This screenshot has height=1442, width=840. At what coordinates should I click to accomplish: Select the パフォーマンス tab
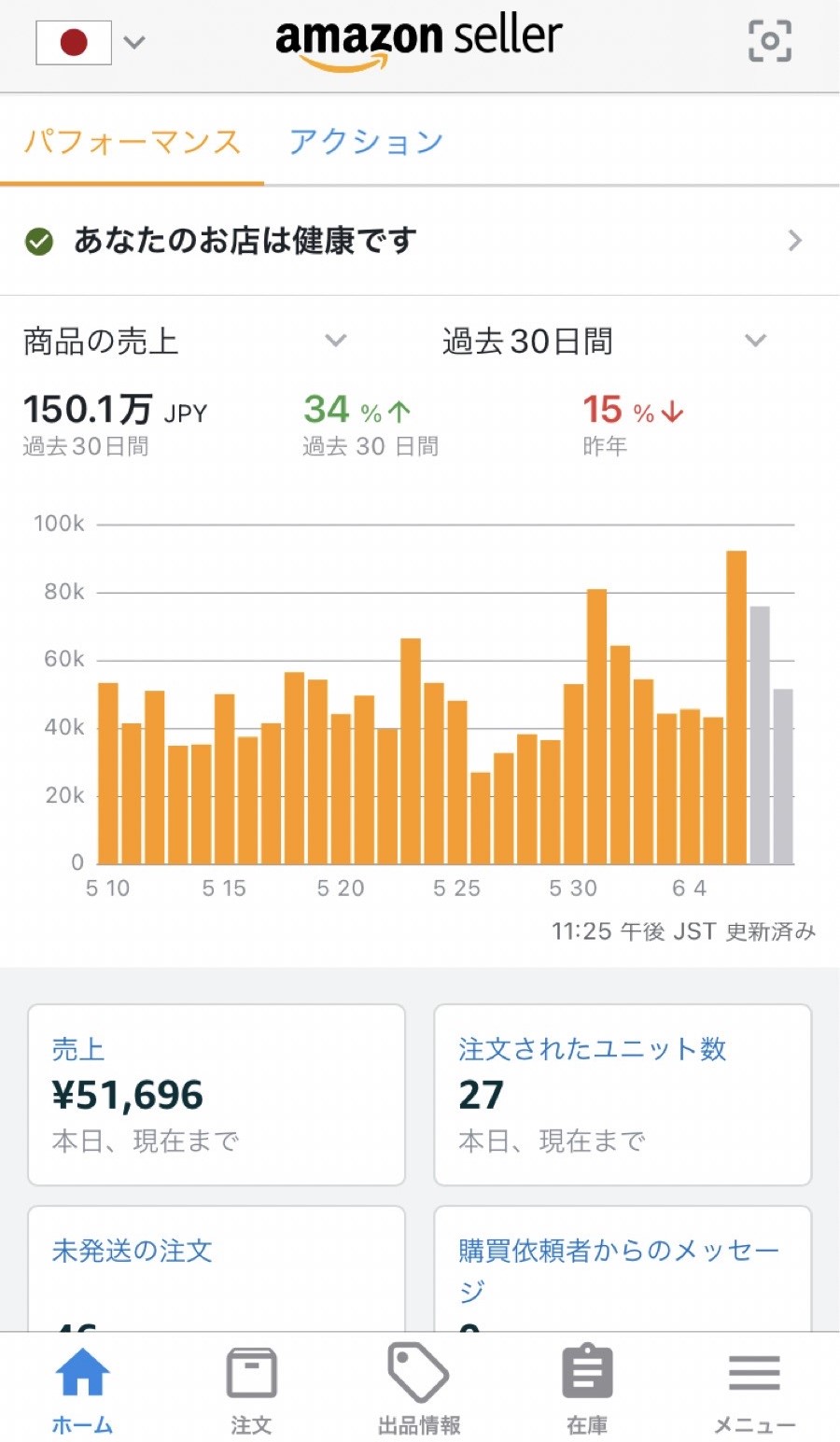coord(132,142)
